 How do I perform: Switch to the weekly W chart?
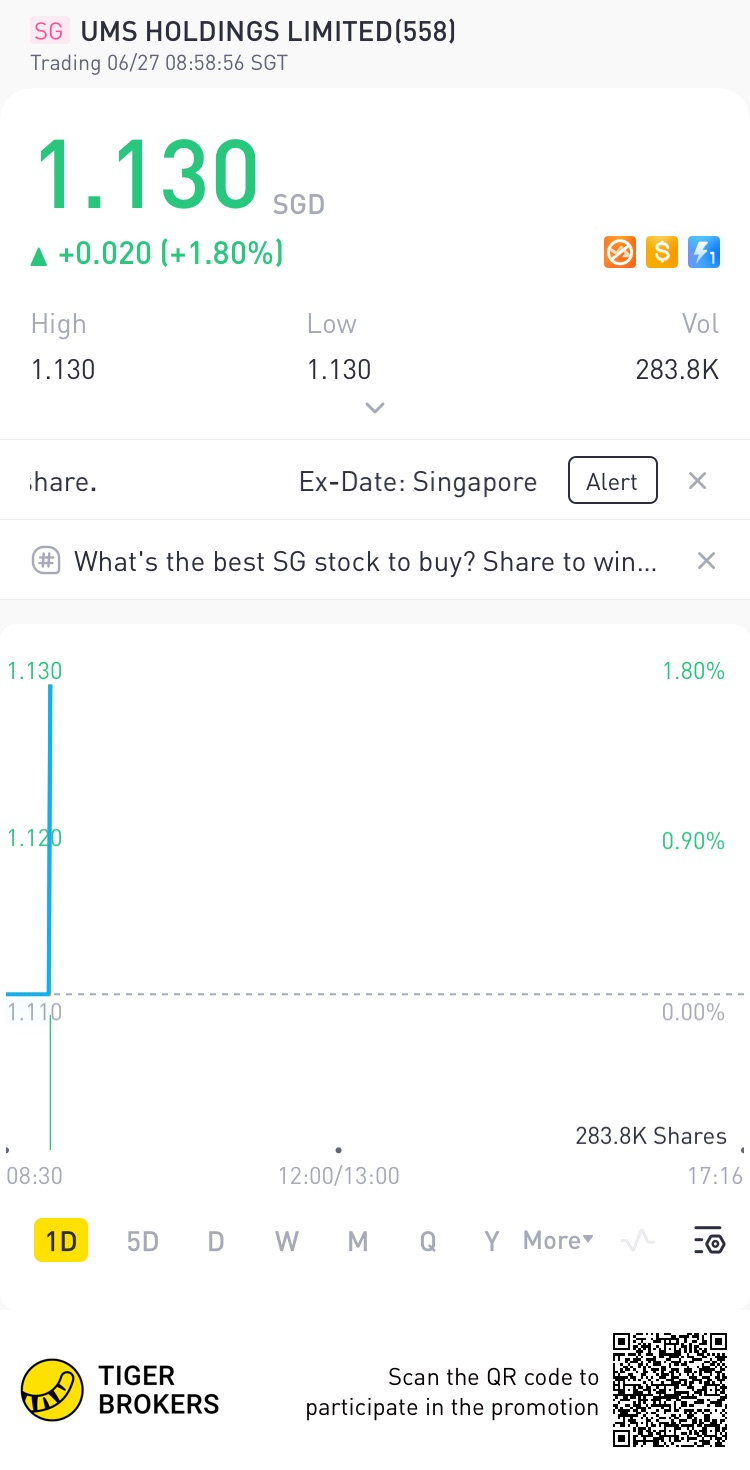tap(287, 1241)
